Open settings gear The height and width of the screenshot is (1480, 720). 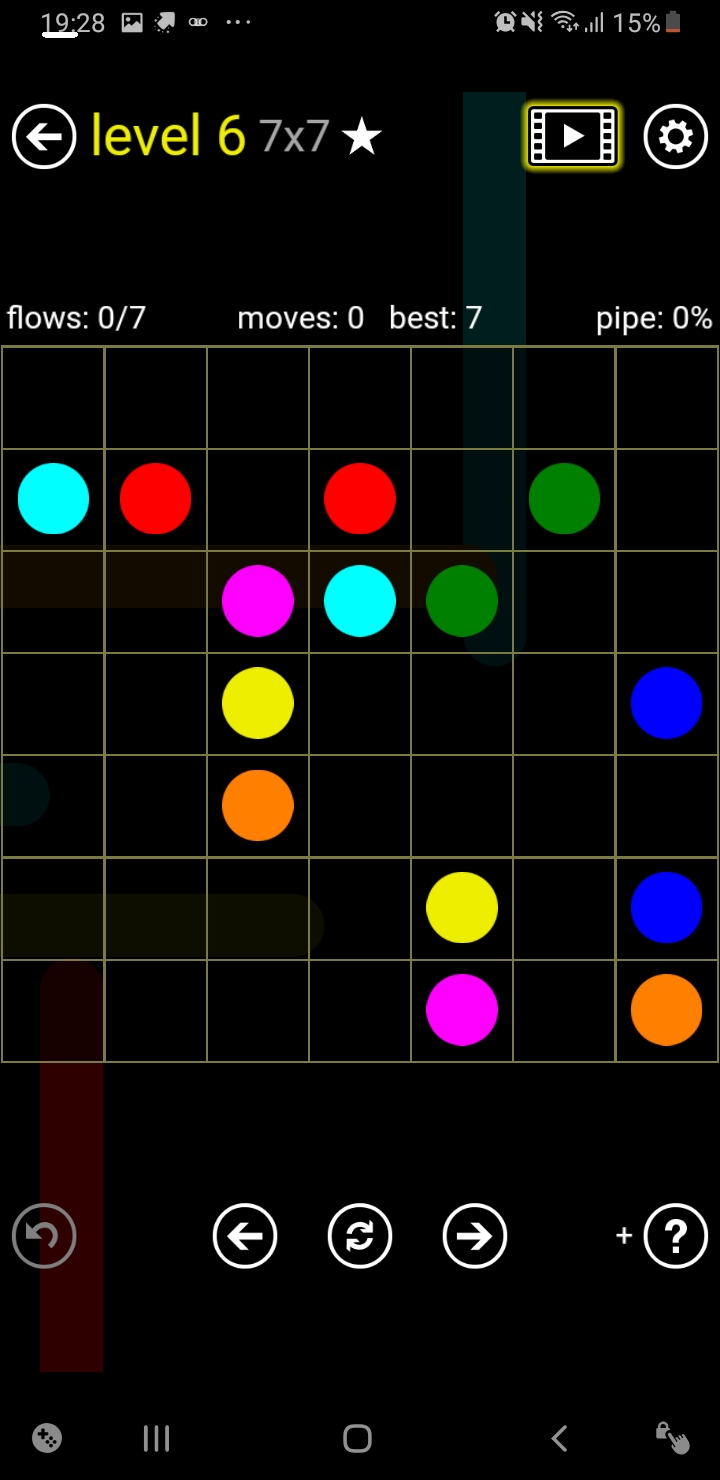pyautogui.click(x=676, y=136)
